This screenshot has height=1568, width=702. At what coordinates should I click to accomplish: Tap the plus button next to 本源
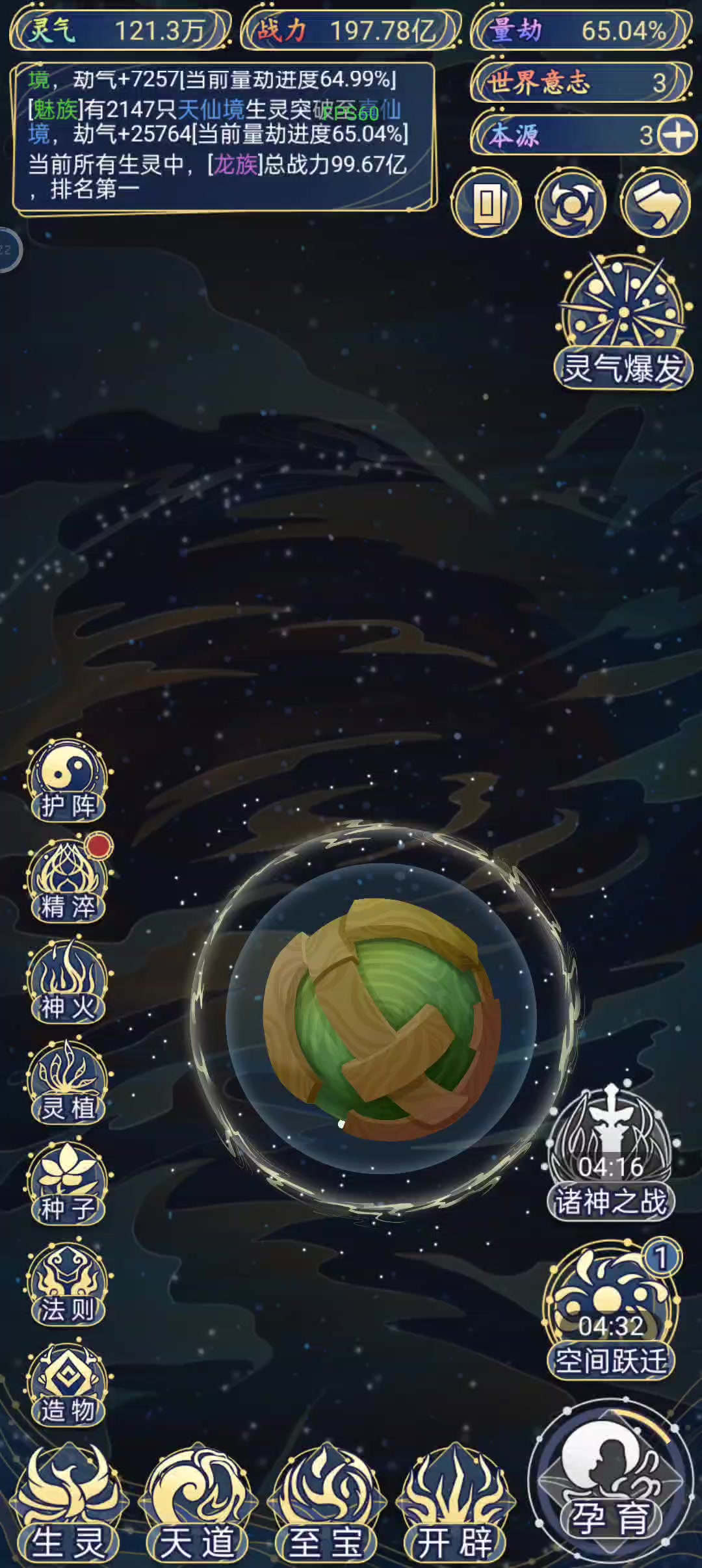677,135
